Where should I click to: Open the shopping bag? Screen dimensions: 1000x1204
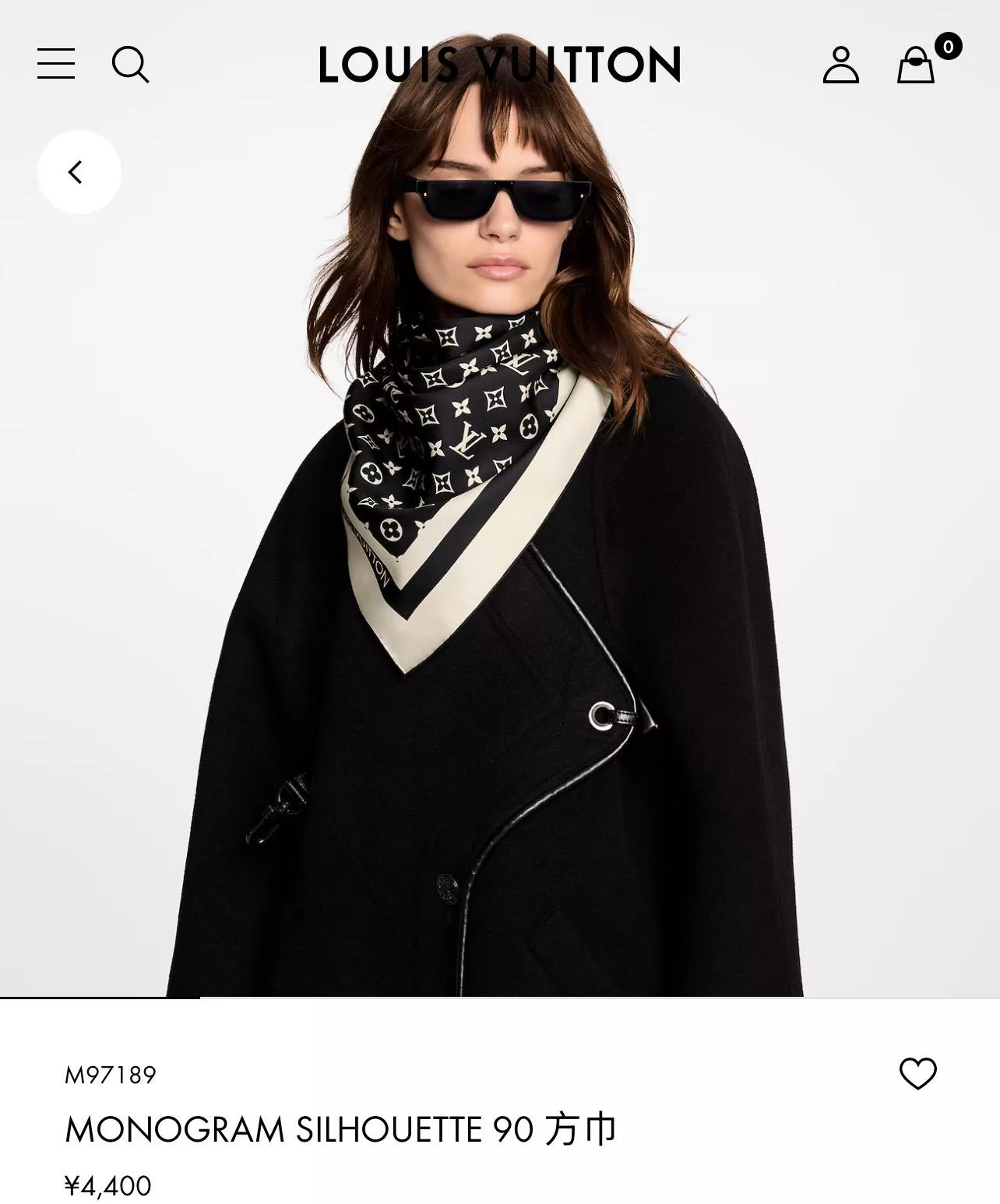tap(917, 65)
